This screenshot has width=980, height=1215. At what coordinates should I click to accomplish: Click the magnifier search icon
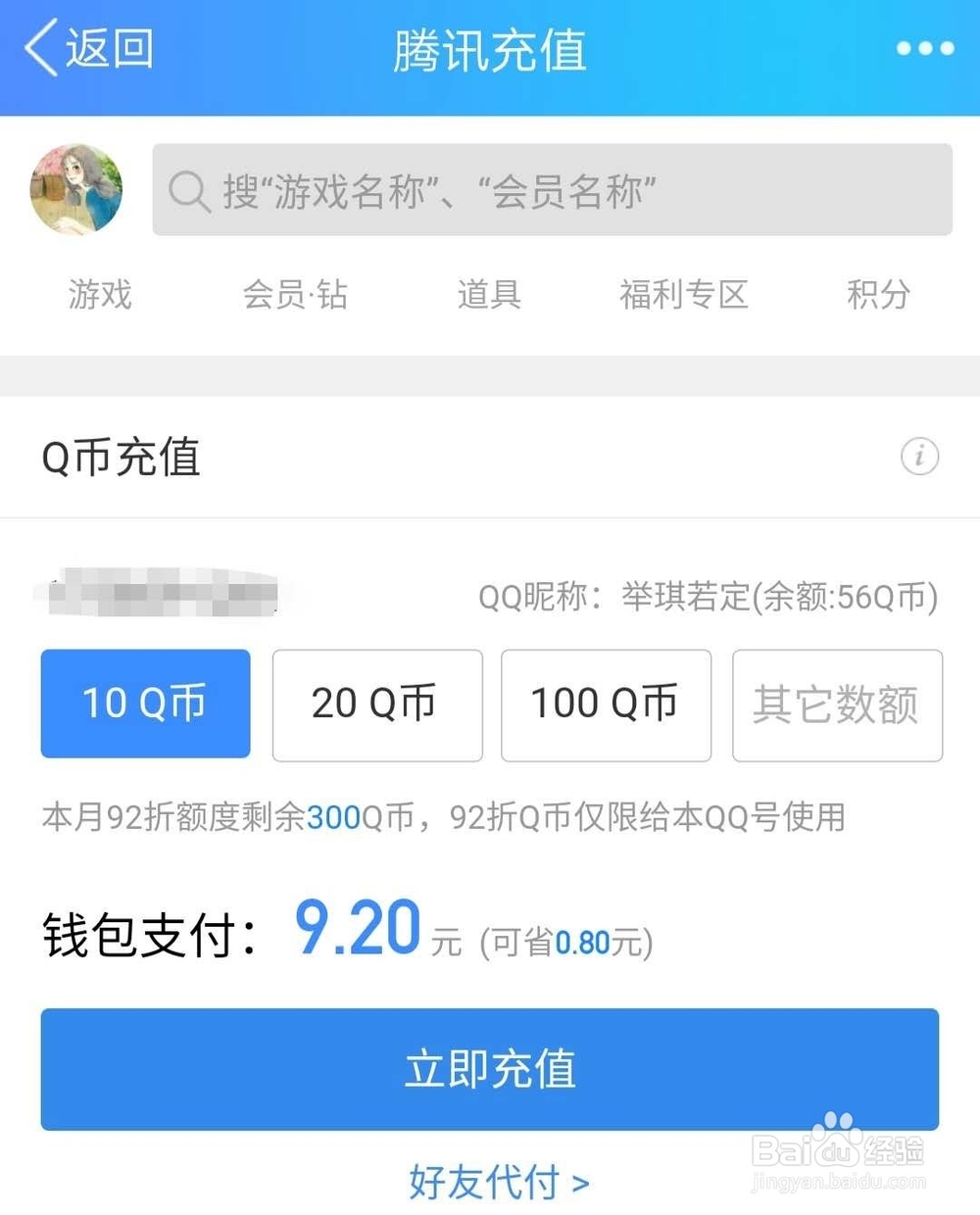point(189,190)
